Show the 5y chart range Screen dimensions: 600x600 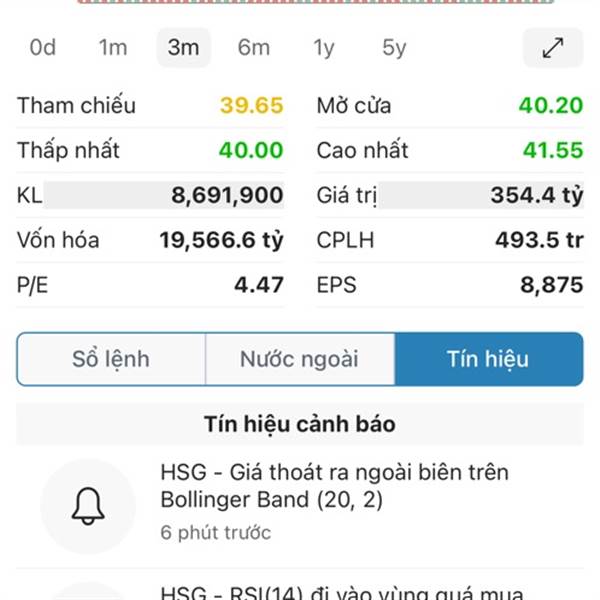394,47
